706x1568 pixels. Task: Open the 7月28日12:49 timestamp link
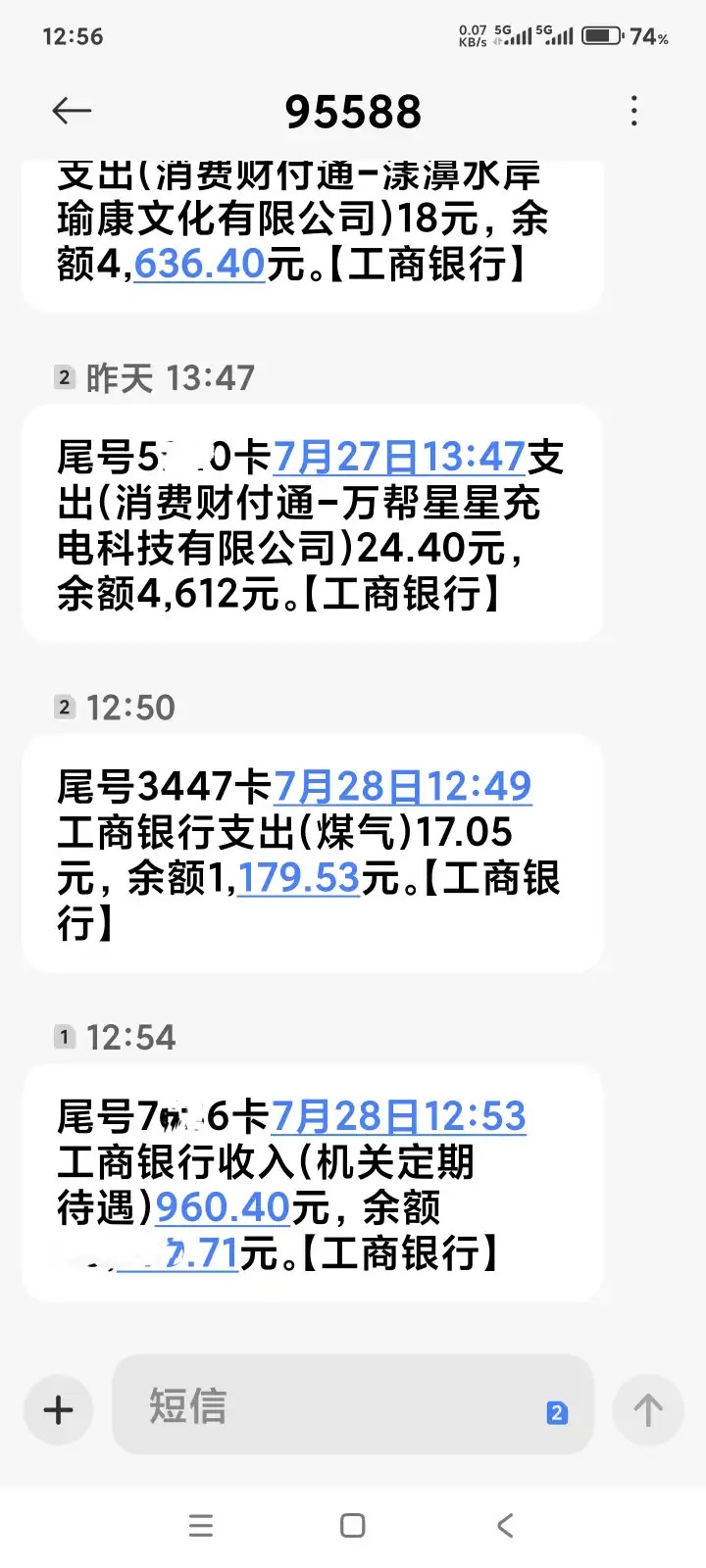402,787
